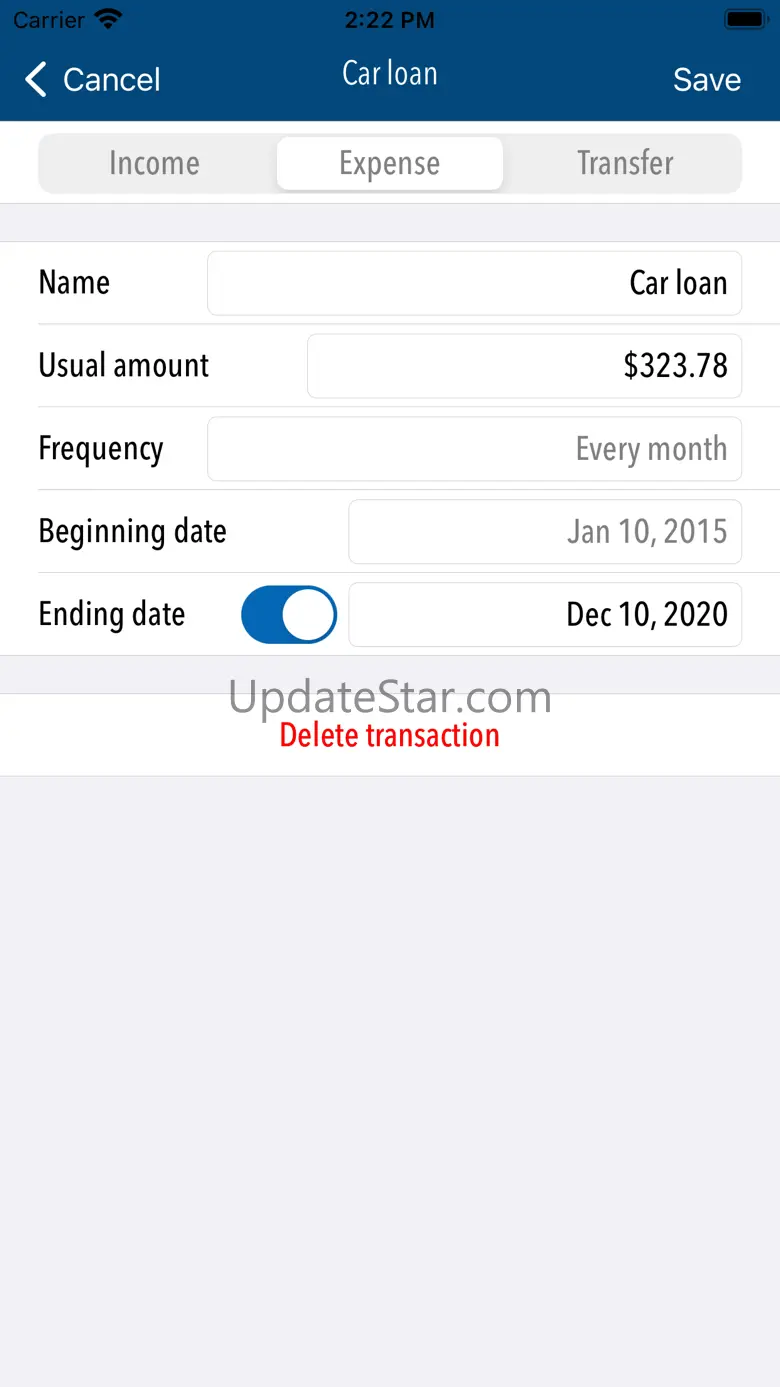Change the Beginning date
This screenshot has width=780, height=1387.
[545, 532]
